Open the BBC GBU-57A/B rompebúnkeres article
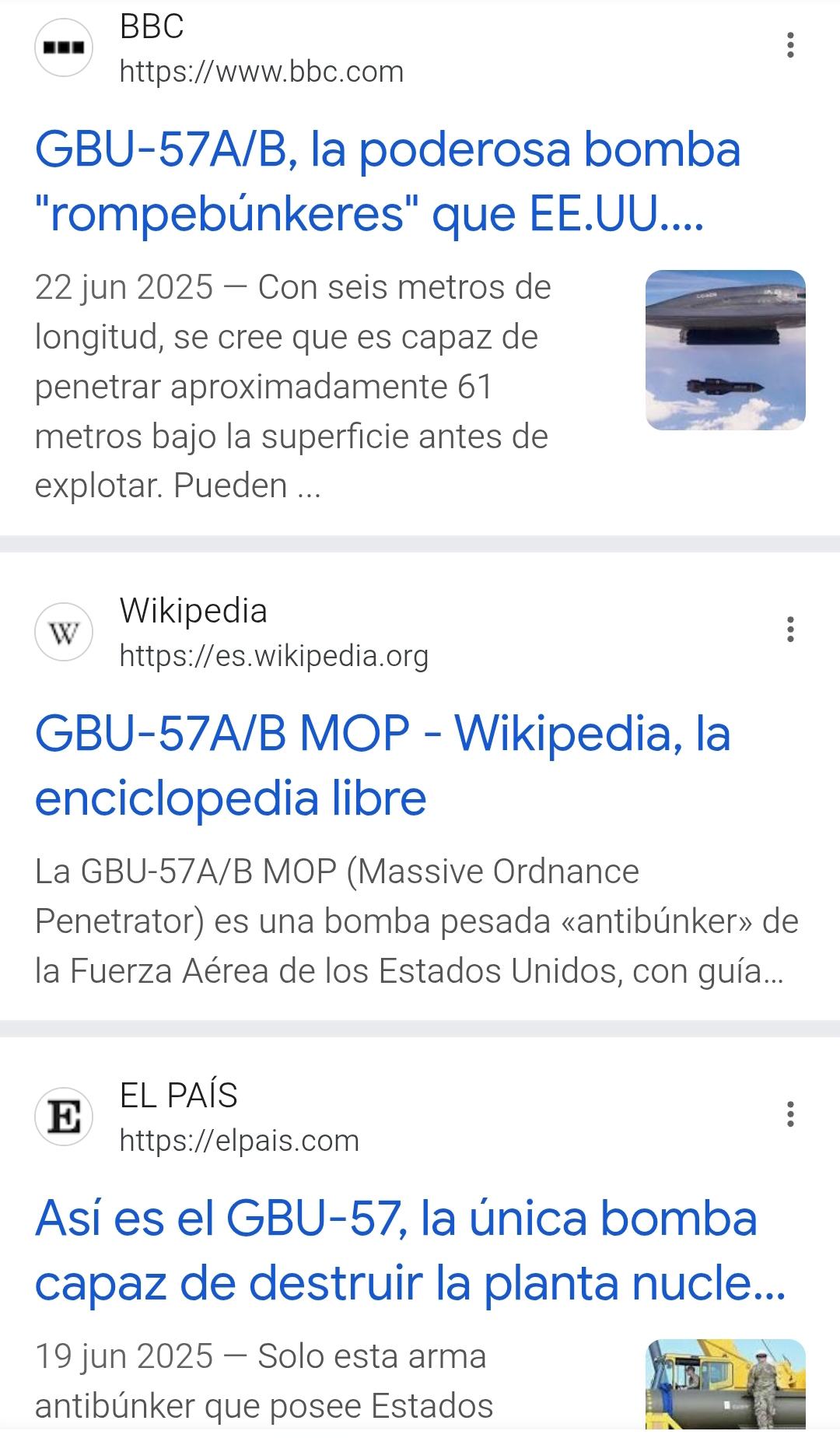This screenshot has height=1438, width=840. [x=387, y=181]
